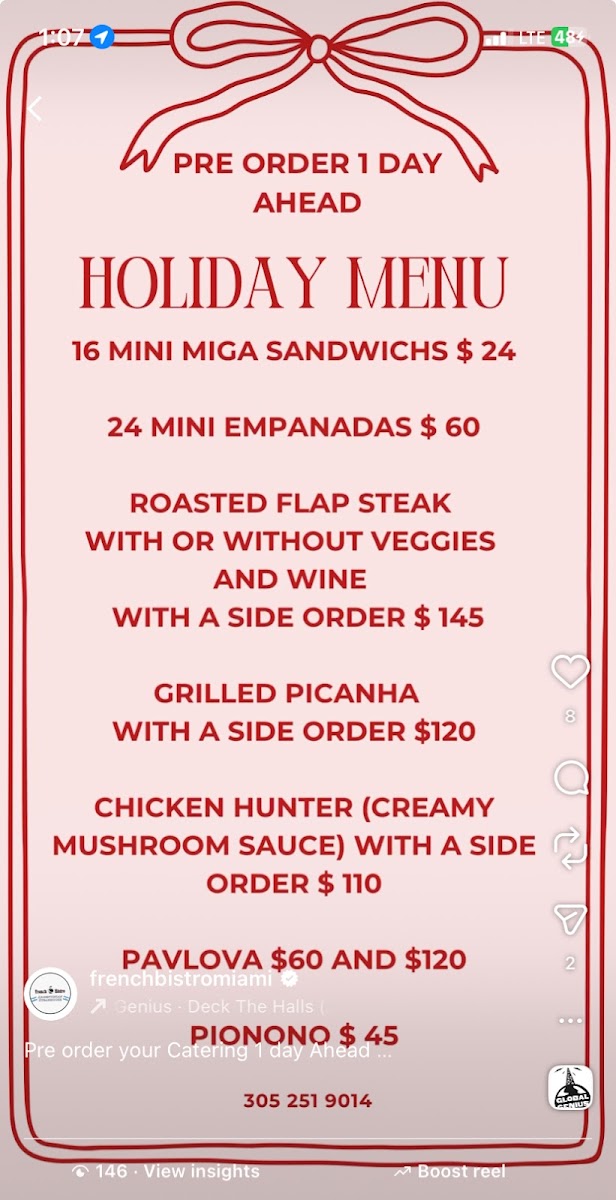
Task: Open the frenchbistromiami profile picture
Action: (x=50, y=993)
